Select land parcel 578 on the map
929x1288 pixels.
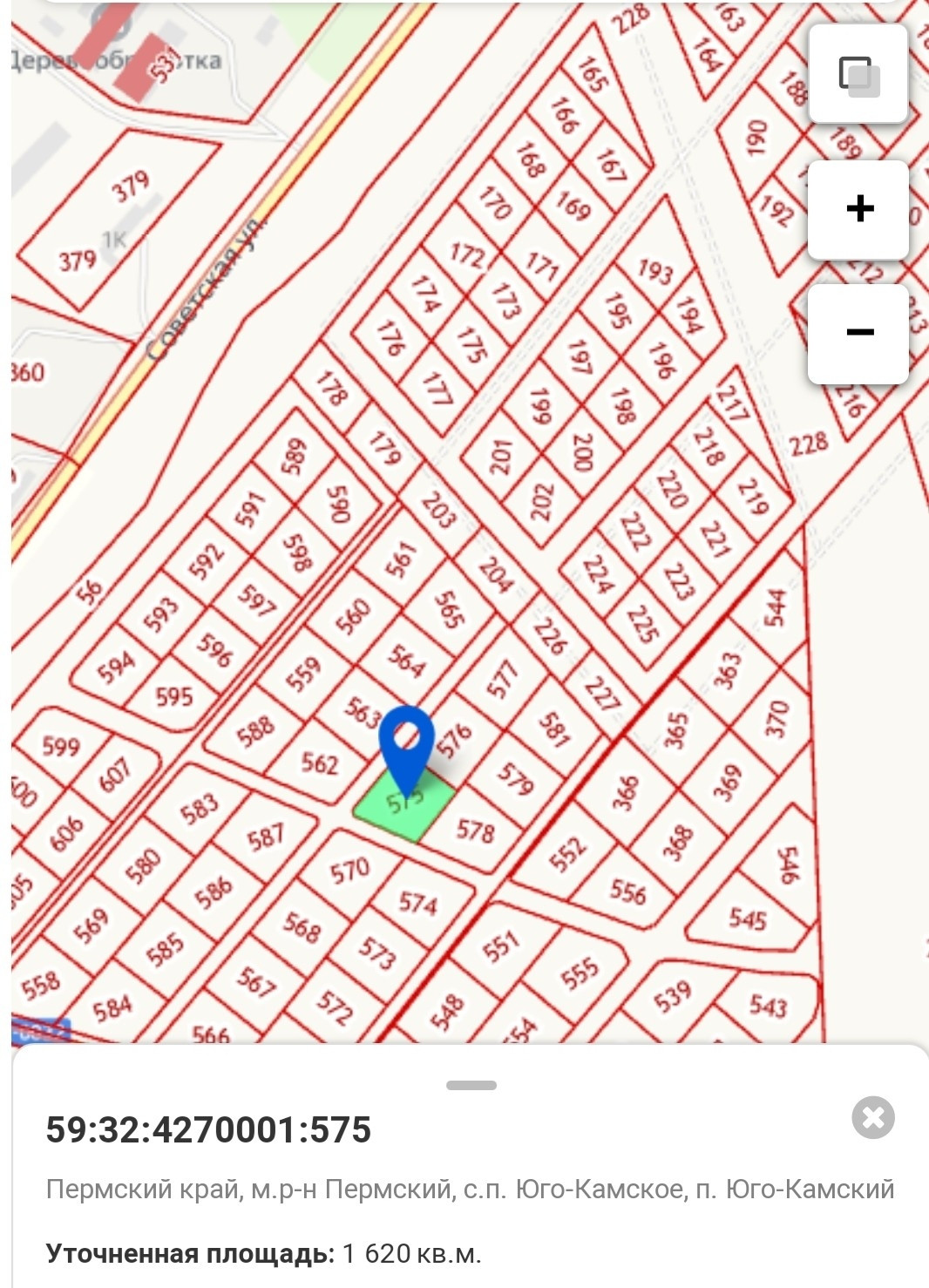[476, 830]
